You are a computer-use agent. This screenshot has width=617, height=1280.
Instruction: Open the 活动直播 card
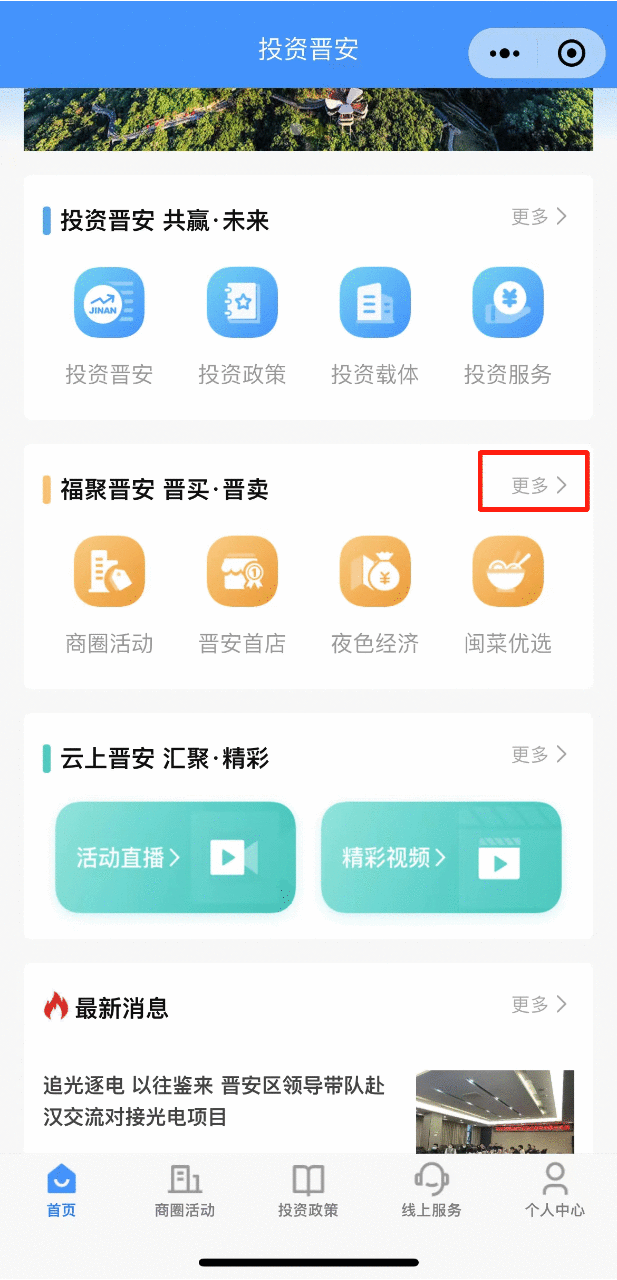pos(175,857)
